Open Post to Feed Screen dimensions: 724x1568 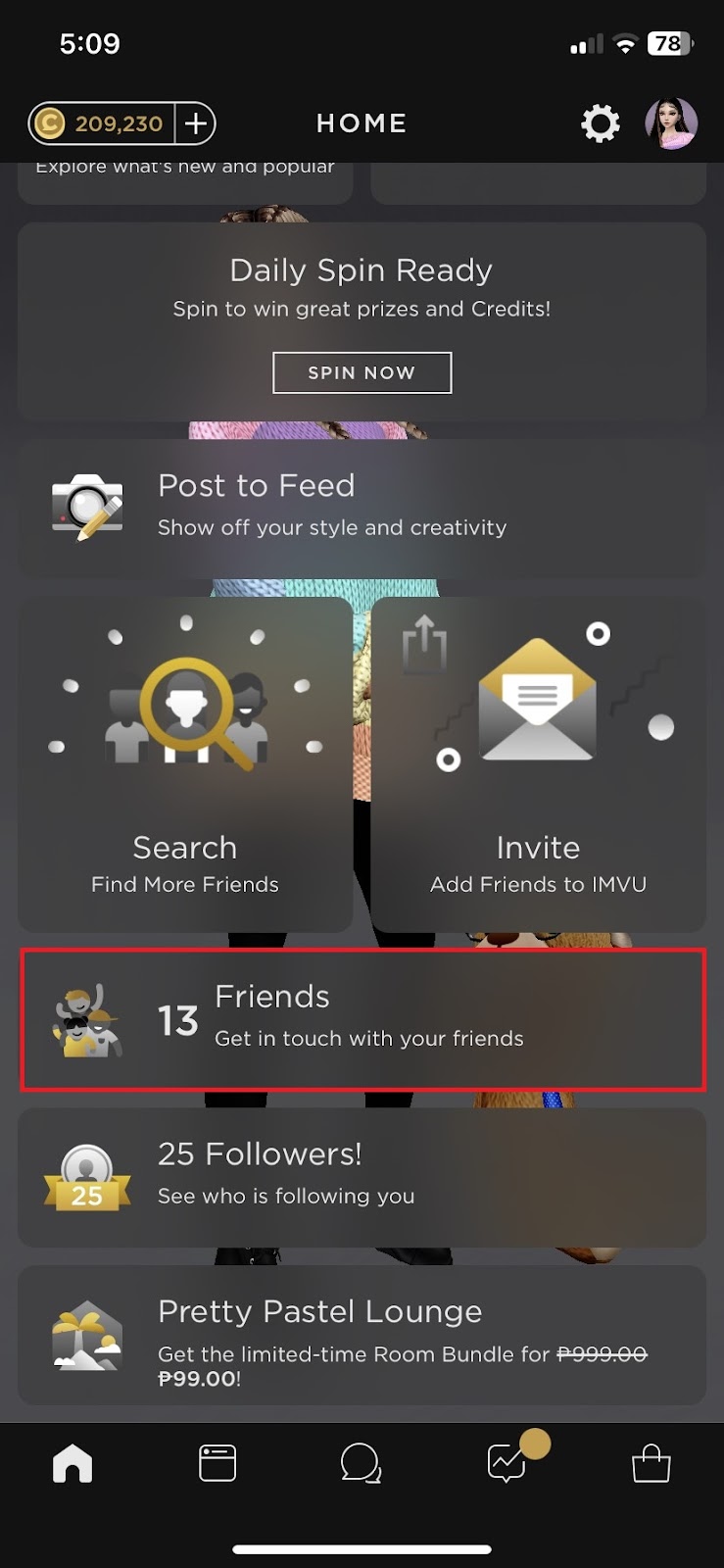pyautogui.click(x=362, y=506)
